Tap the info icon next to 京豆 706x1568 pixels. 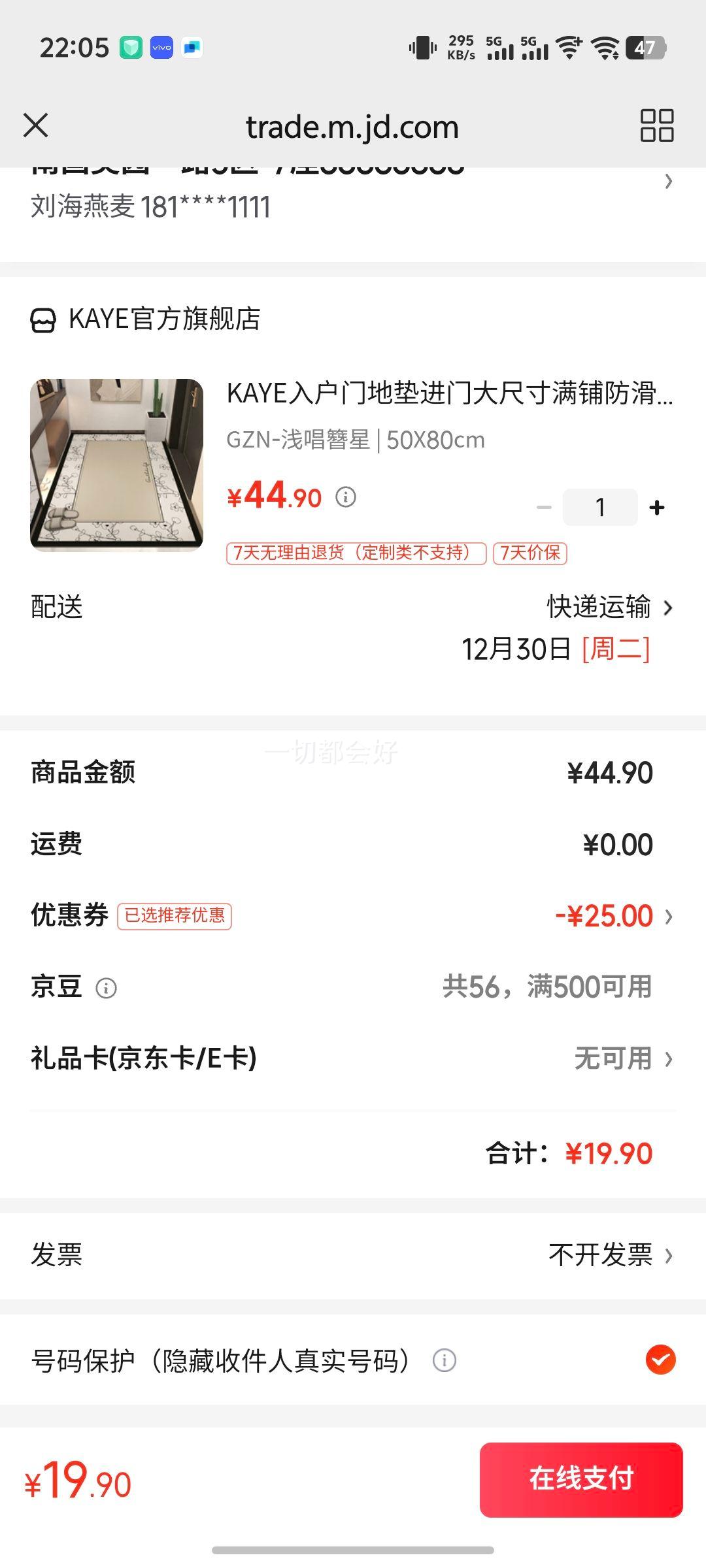[107, 988]
